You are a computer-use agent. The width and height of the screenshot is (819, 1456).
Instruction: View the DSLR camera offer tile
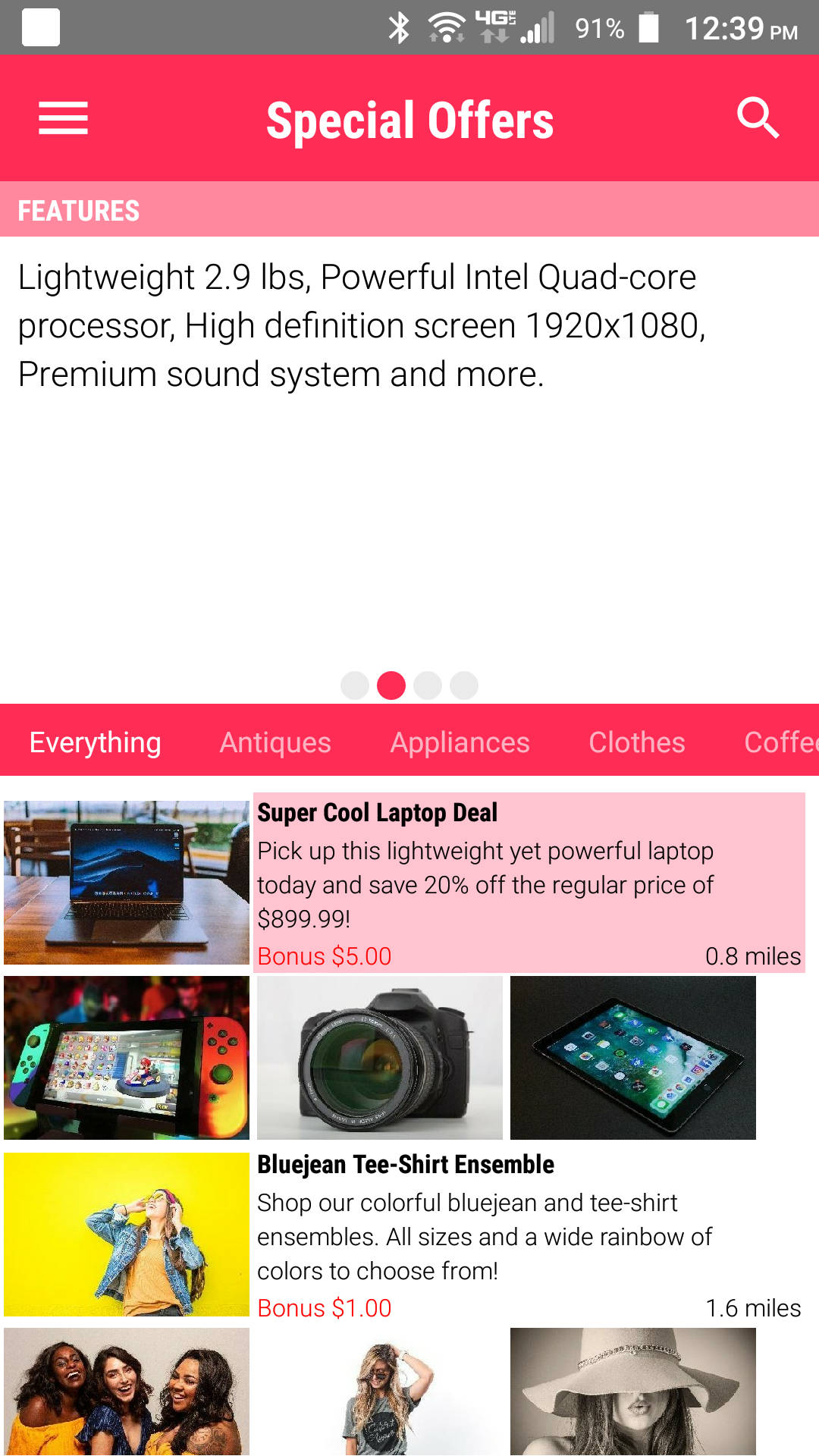coord(380,1057)
